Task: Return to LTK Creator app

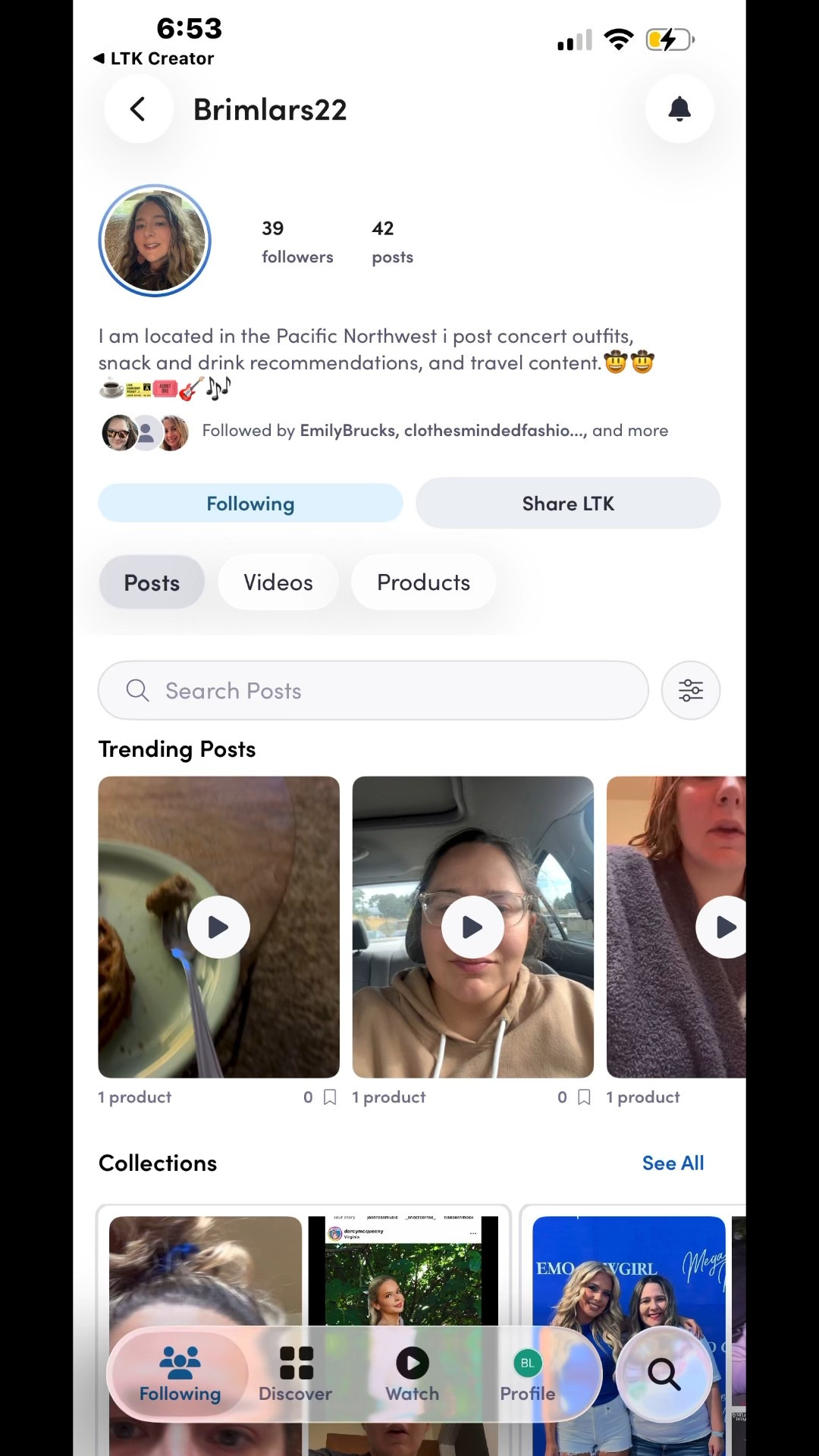Action: [154, 58]
